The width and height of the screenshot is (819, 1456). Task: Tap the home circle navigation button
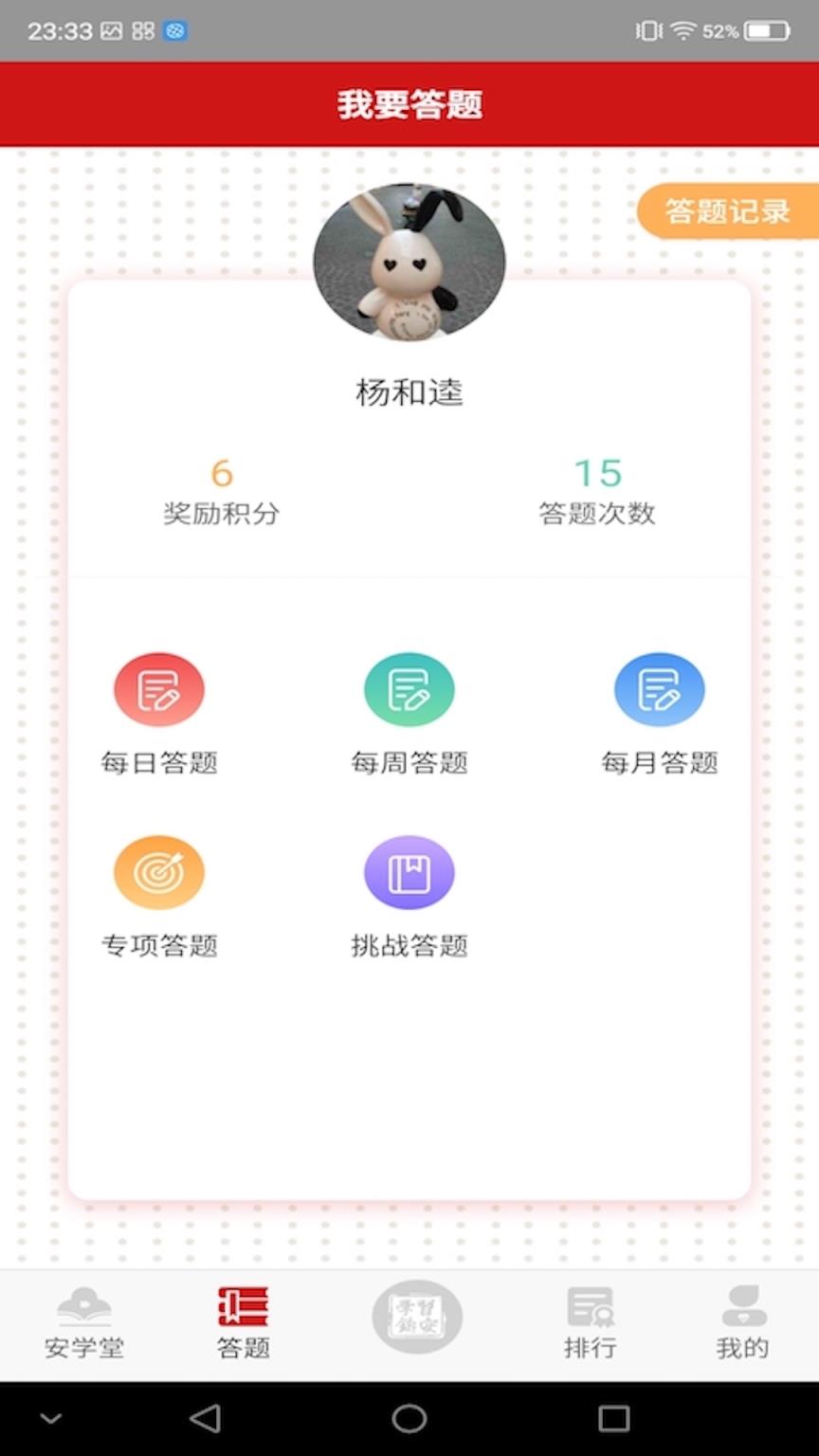(x=409, y=1421)
